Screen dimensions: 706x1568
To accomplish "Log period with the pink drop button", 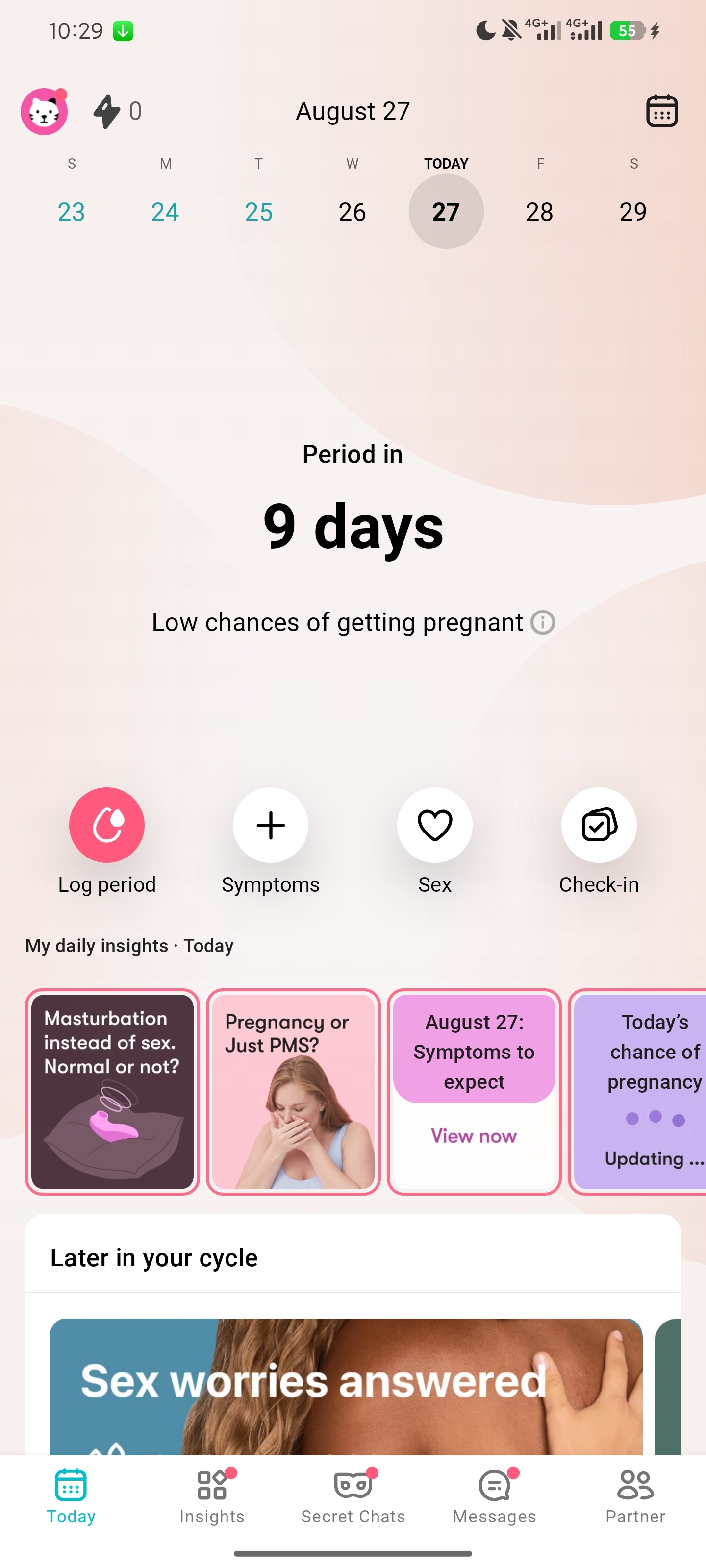I will click(106, 825).
